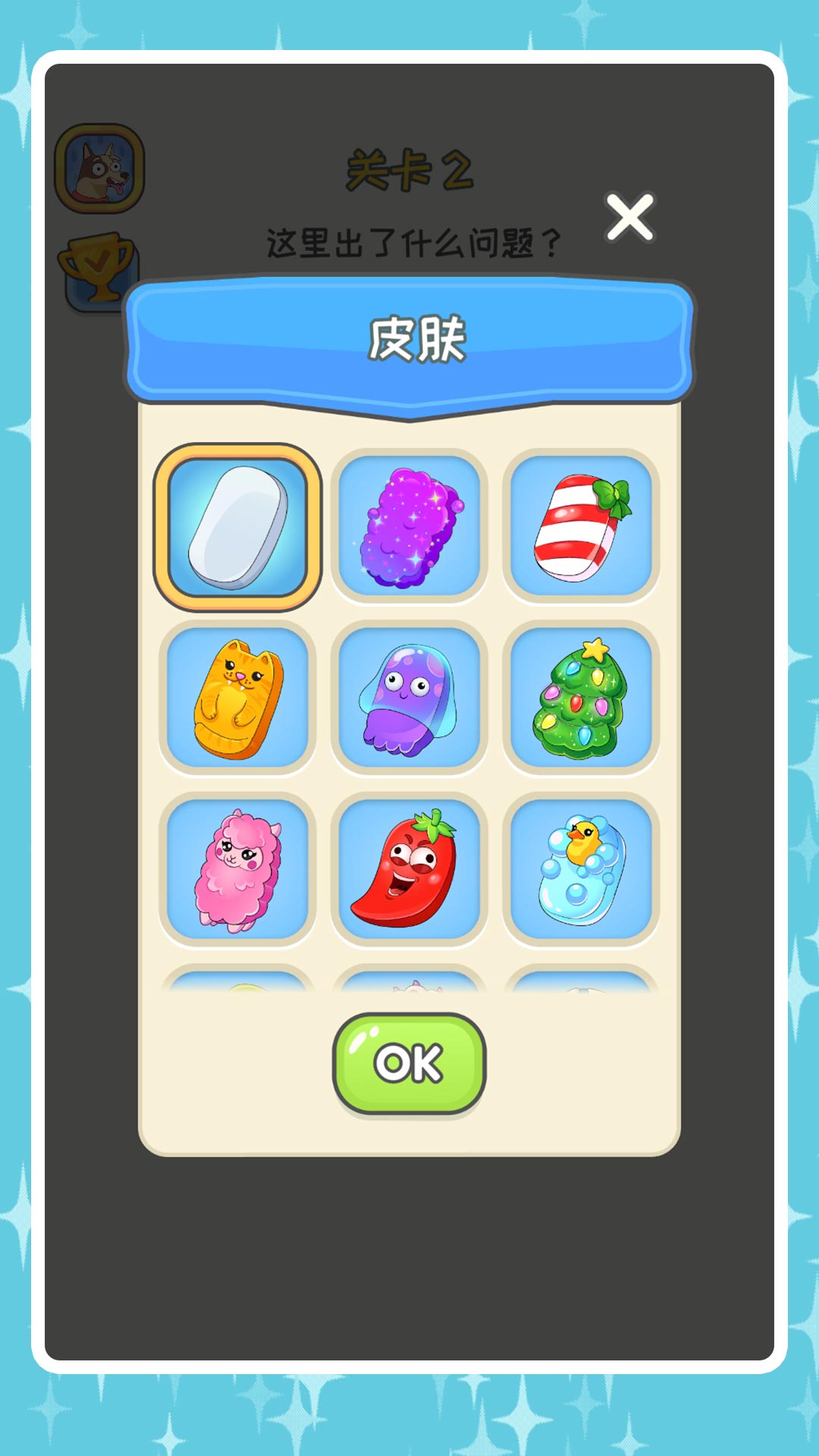Confirm skin selection with OK button
Viewport: 819px width, 1456px height.
pos(409,1062)
